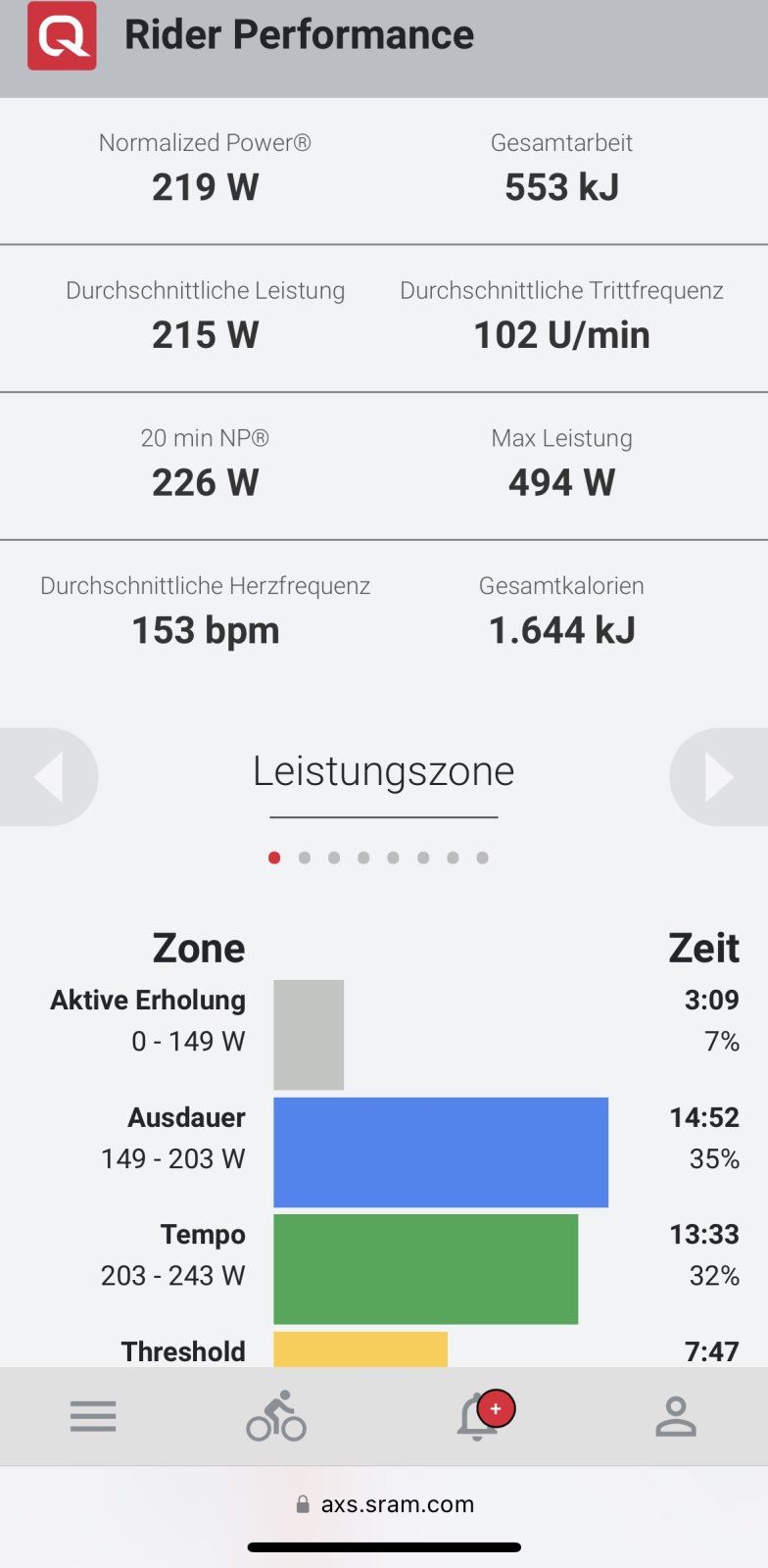The height and width of the screenshot is (1568, 768).
Task: Go to the next chart with right arrow
Action: point(719,777)
